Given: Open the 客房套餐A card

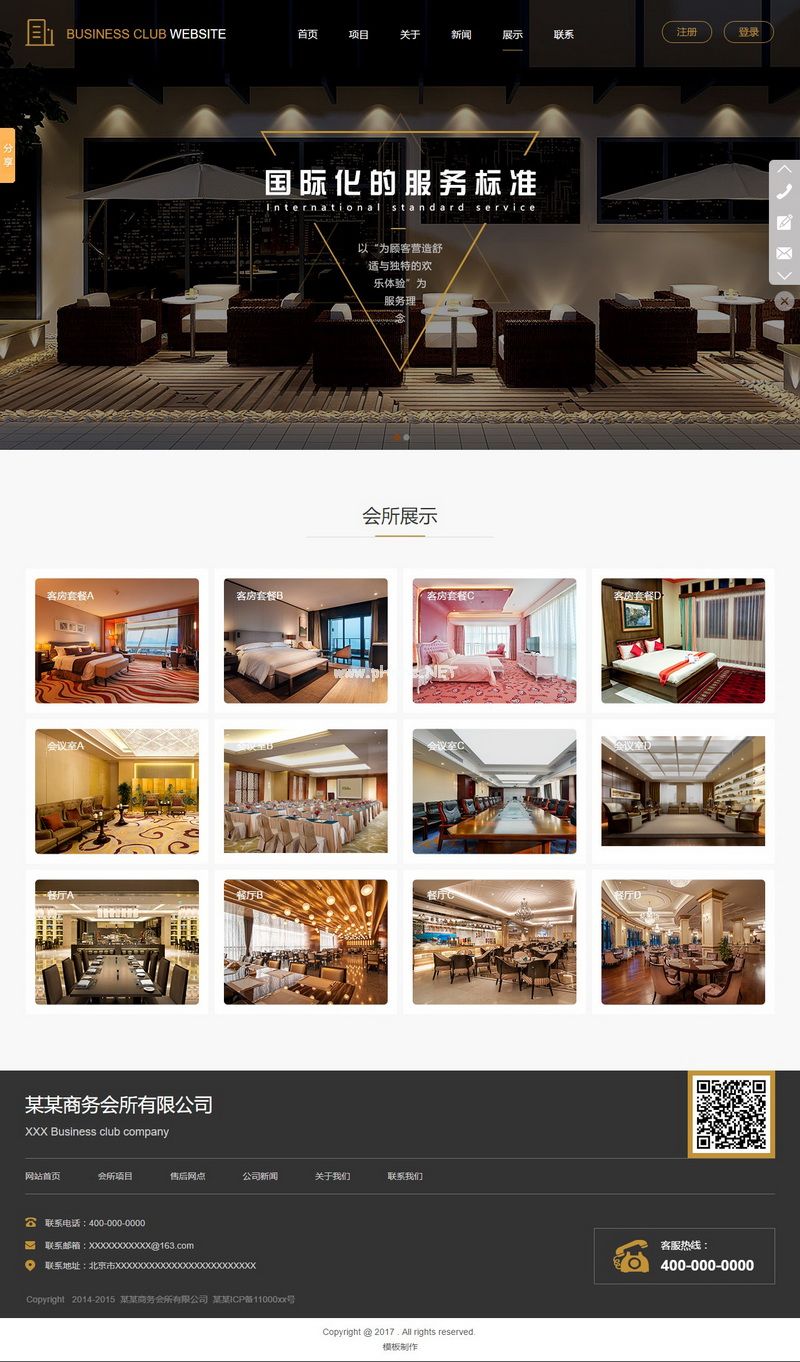Looking at the screenshot, I should point(117,641).
